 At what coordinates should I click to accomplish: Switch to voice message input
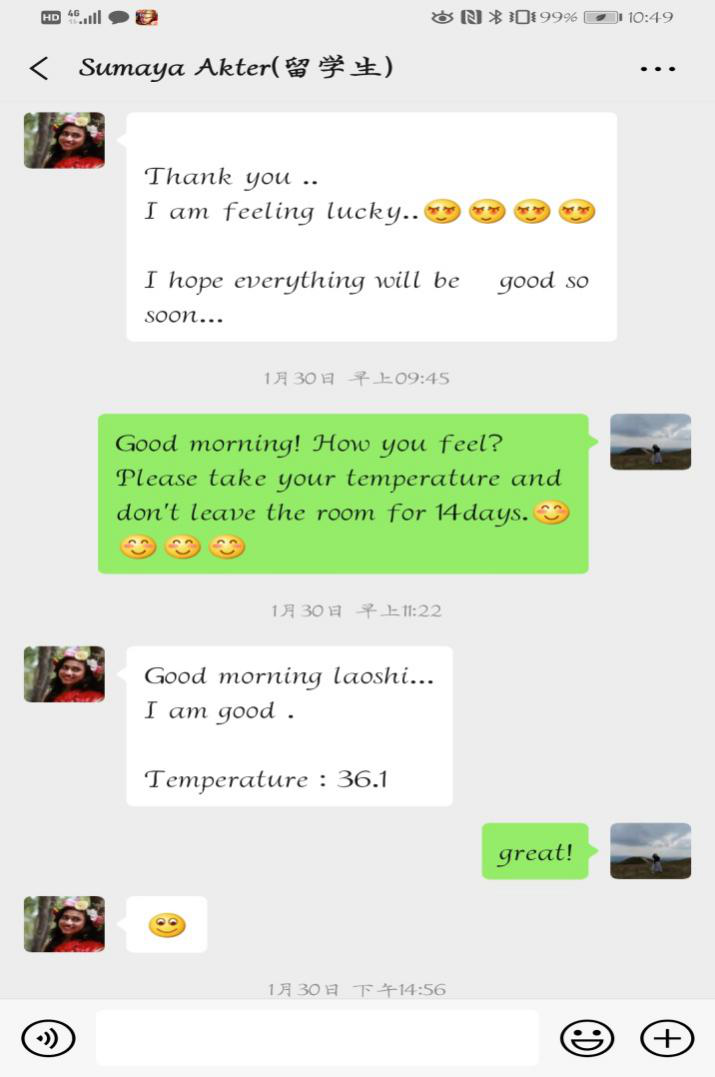tap(48, 1038)
